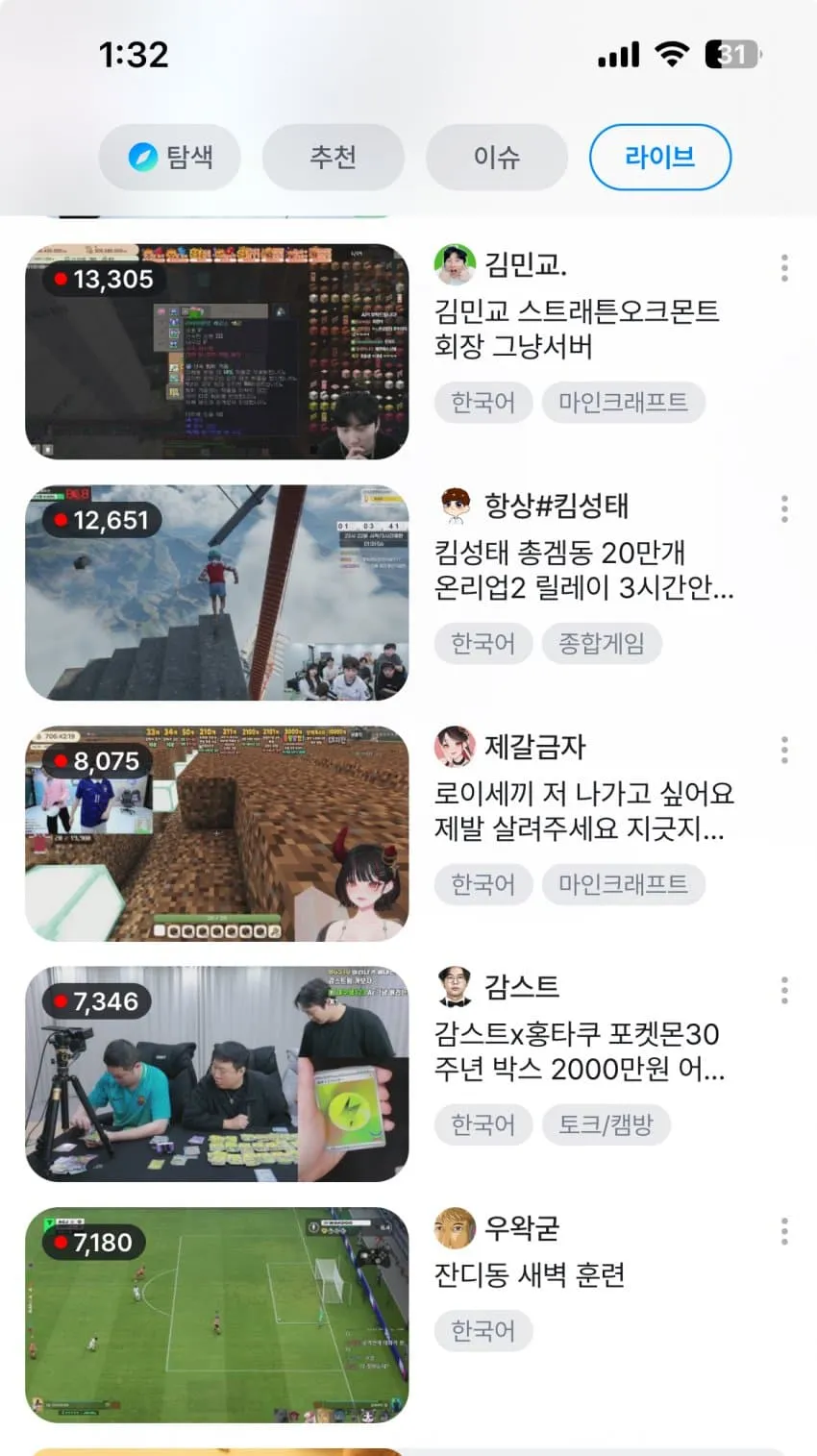
Task: Show more options for 제갈금자's stream
Action: pos(784,750)
